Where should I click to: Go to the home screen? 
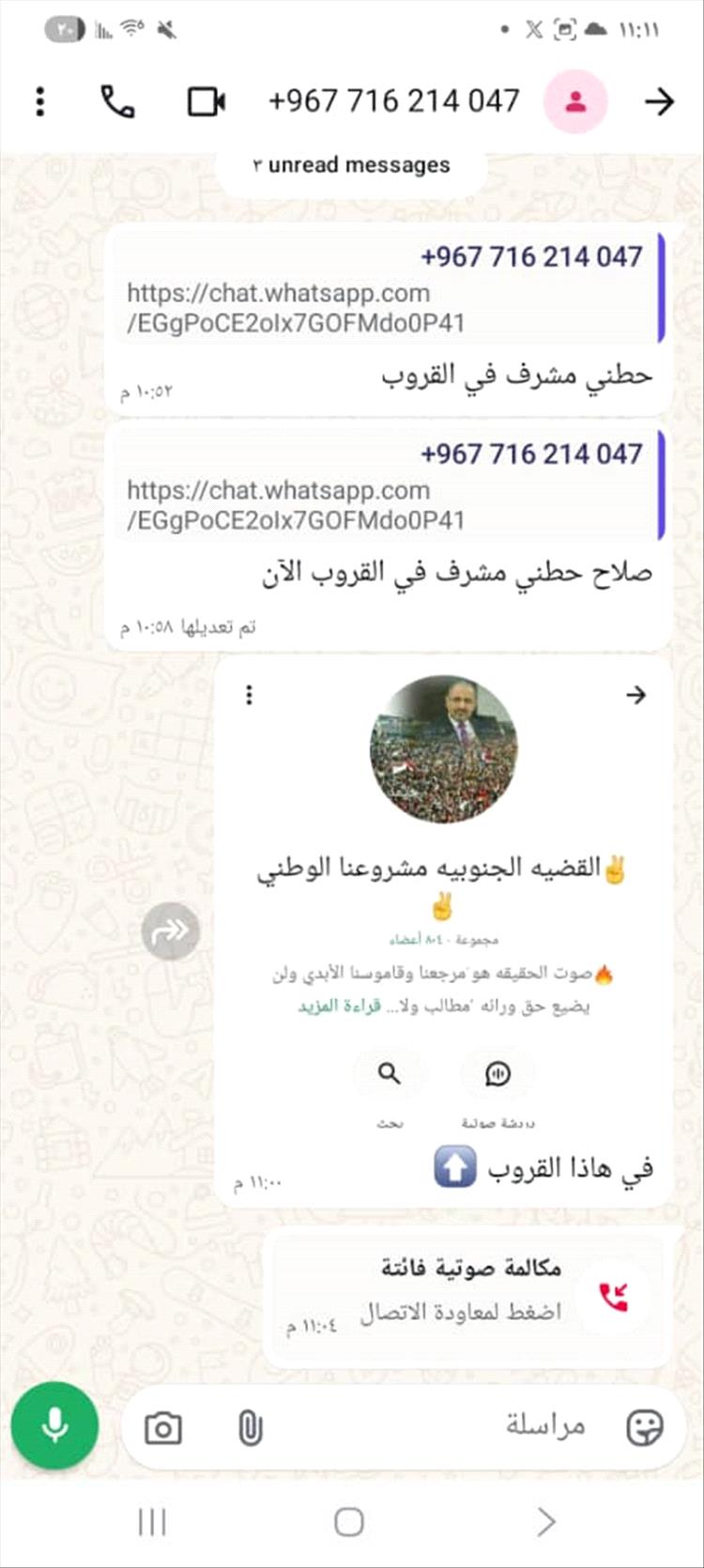coord(349,1522)
